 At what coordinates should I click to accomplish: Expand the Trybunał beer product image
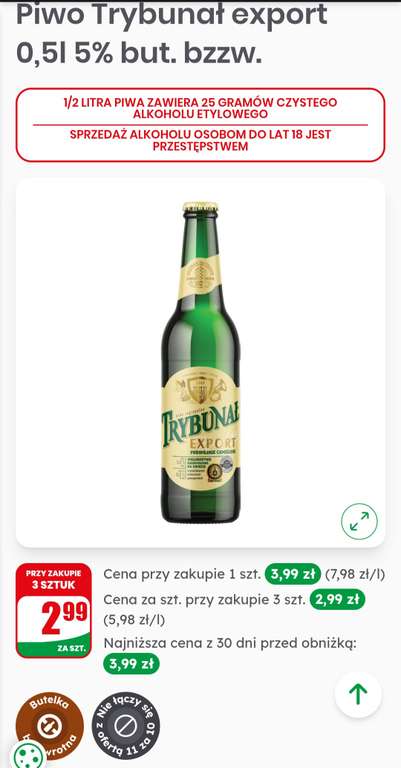pyautogui.click(x=359, y=522)
